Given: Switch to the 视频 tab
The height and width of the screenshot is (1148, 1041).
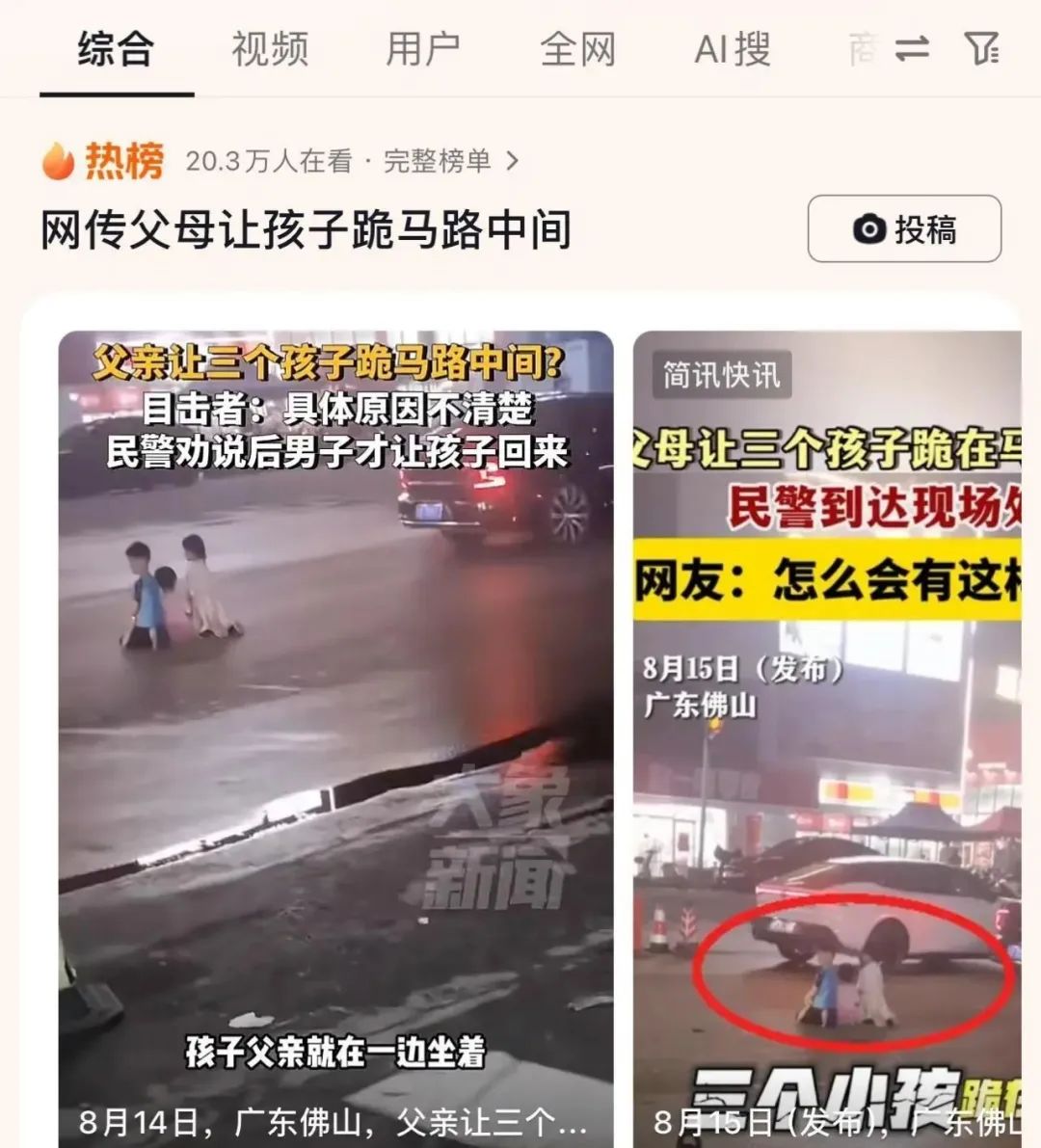Looking at the screenshot, I should 270,48.
